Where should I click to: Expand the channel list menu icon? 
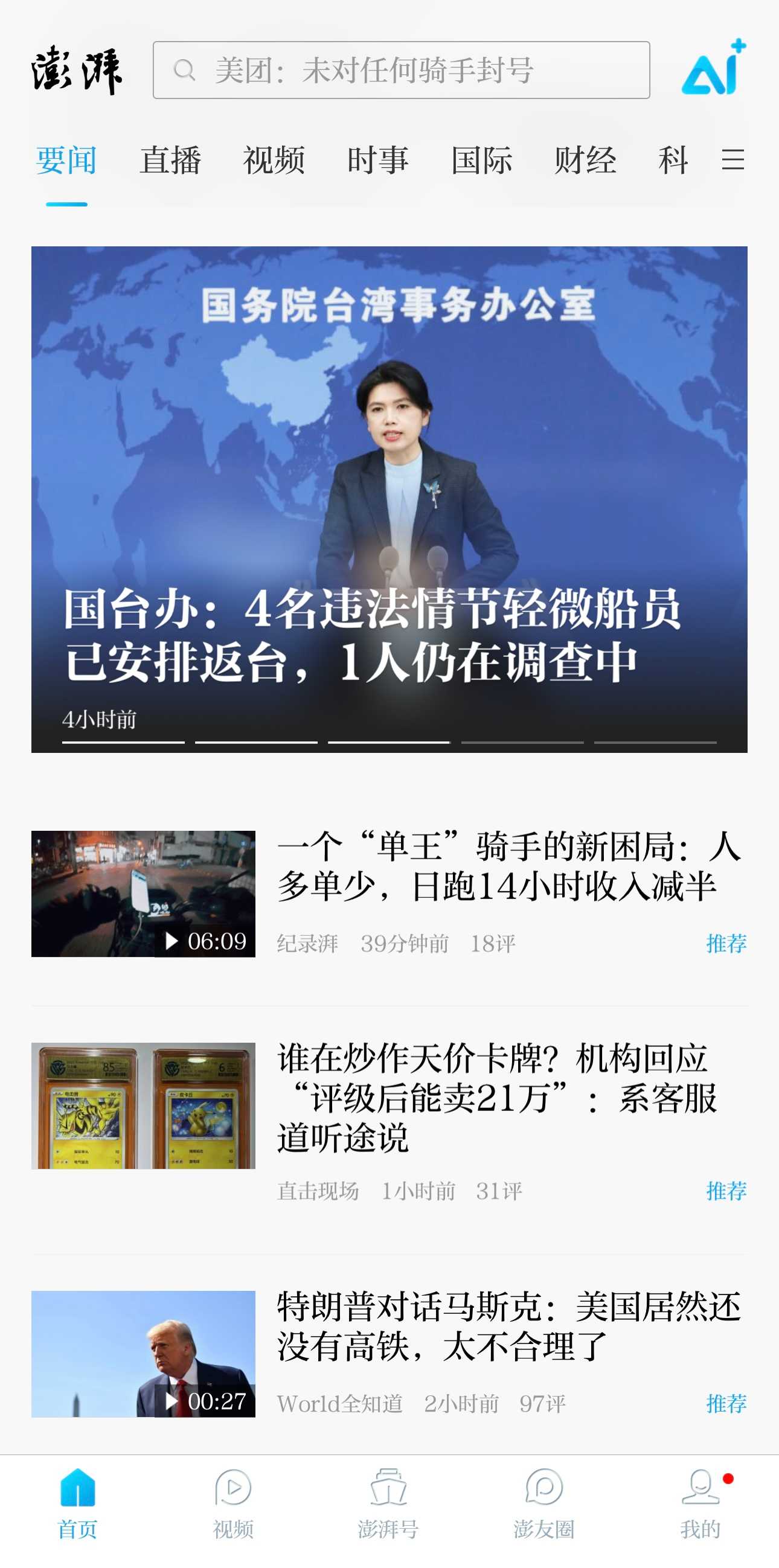pos(733,160)
